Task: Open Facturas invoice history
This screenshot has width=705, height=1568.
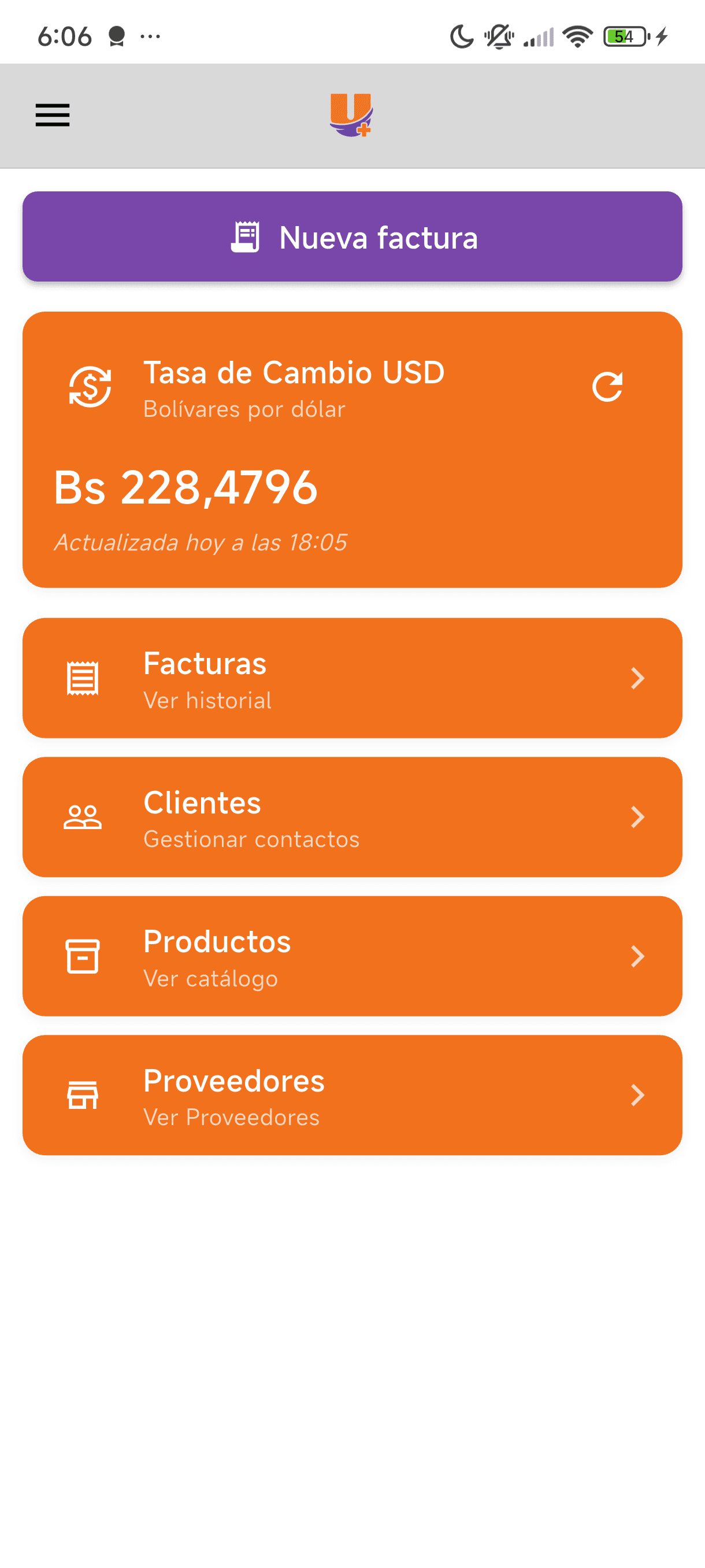Action: click(352, 678)
